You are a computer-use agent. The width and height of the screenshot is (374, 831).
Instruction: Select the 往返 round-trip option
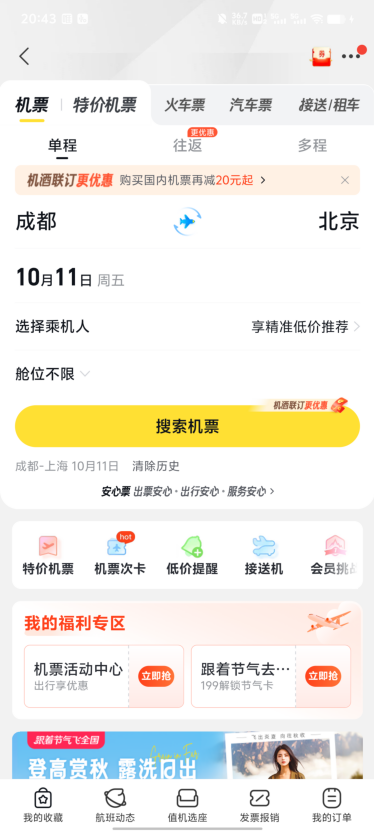(x=188, y=145)
